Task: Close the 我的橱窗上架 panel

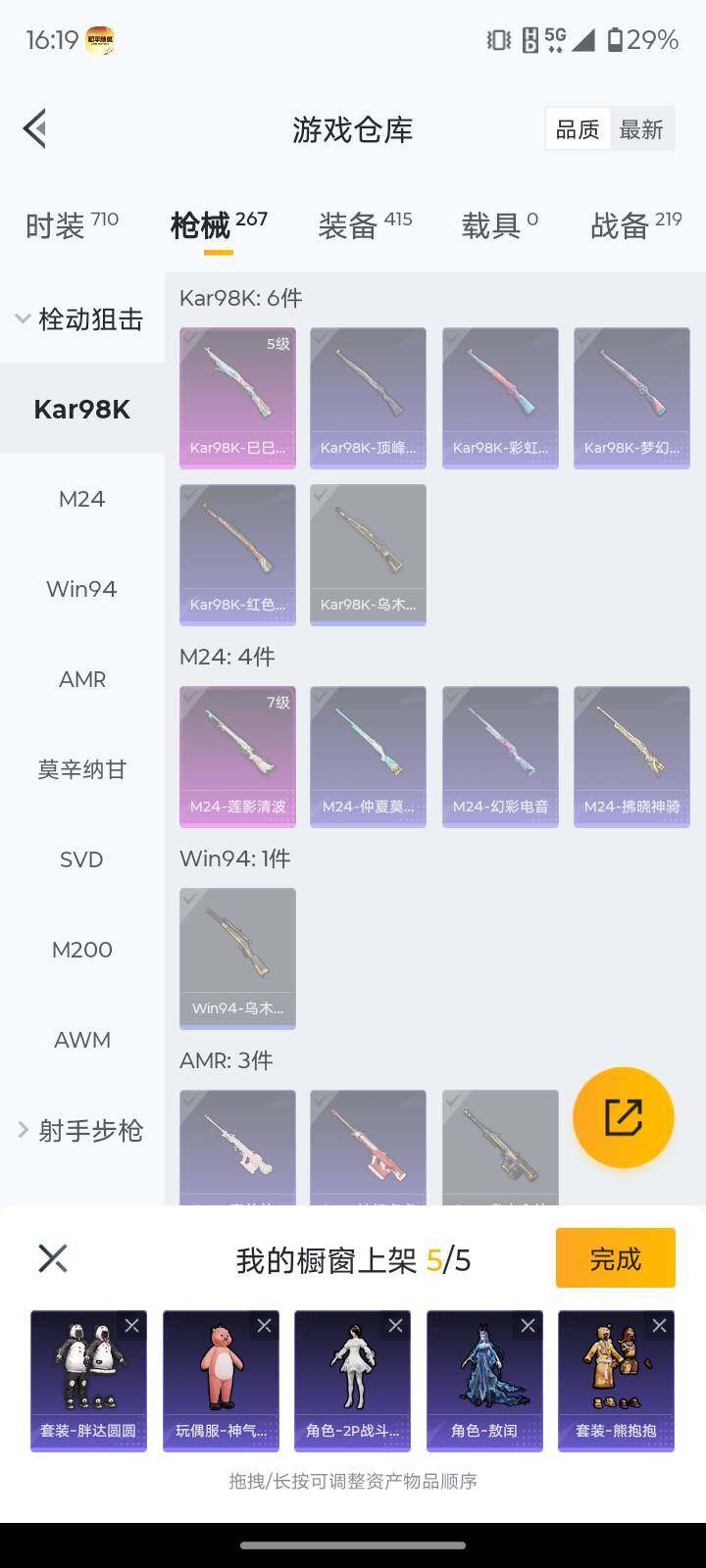Action: point(53,1258)
